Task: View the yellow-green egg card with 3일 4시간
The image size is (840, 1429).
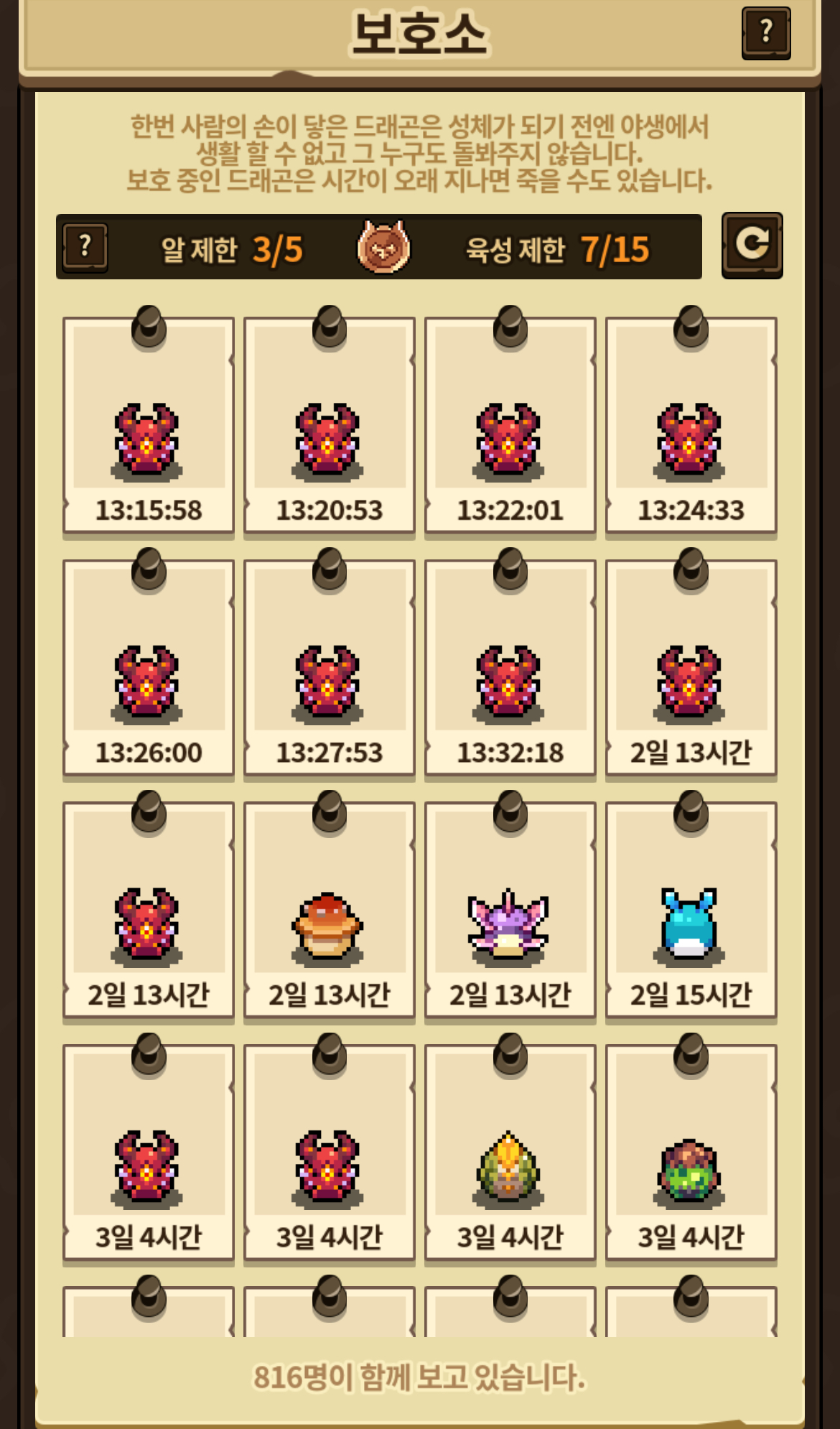Action: pyautogui.click(x=510, y=1153)
